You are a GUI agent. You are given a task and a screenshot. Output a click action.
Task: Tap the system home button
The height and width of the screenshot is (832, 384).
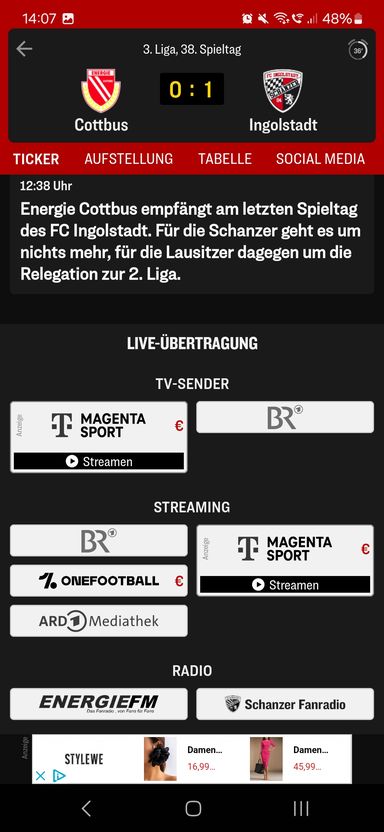point(193,808)
